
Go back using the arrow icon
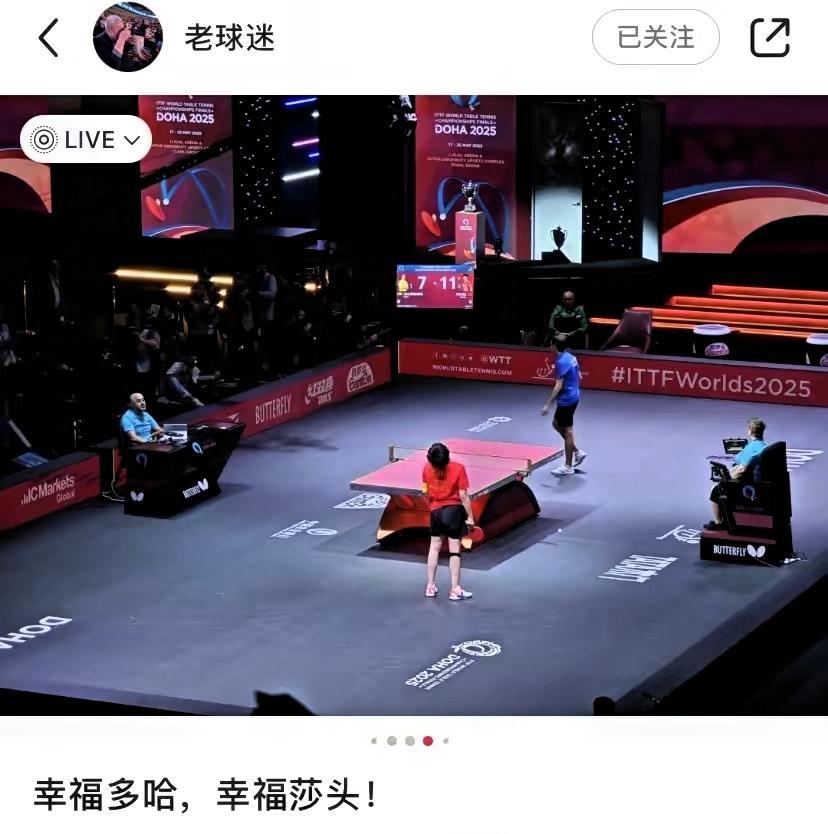click(48, 38)
